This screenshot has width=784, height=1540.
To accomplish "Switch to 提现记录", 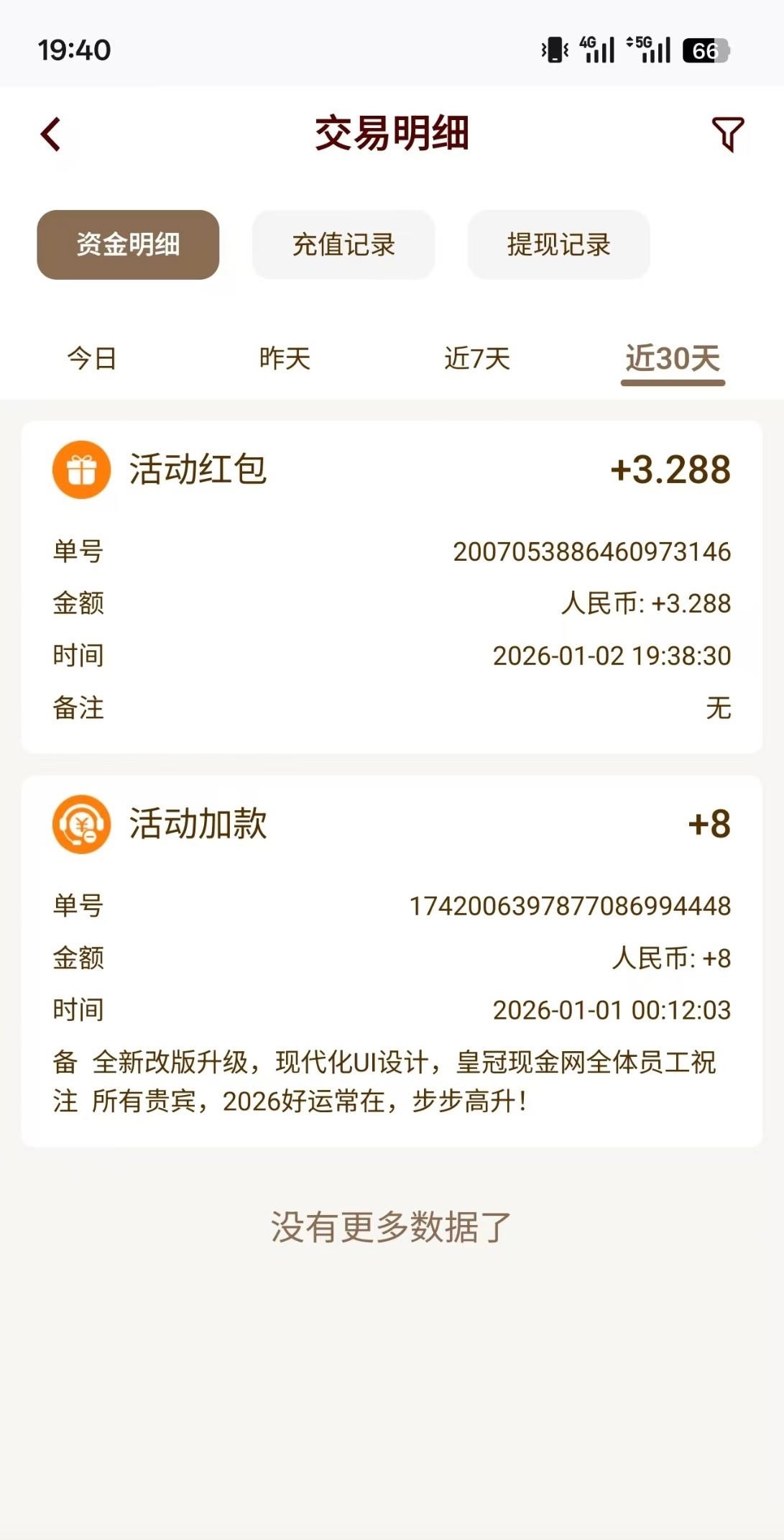I will pyautogui.click(x=558, y=244).
